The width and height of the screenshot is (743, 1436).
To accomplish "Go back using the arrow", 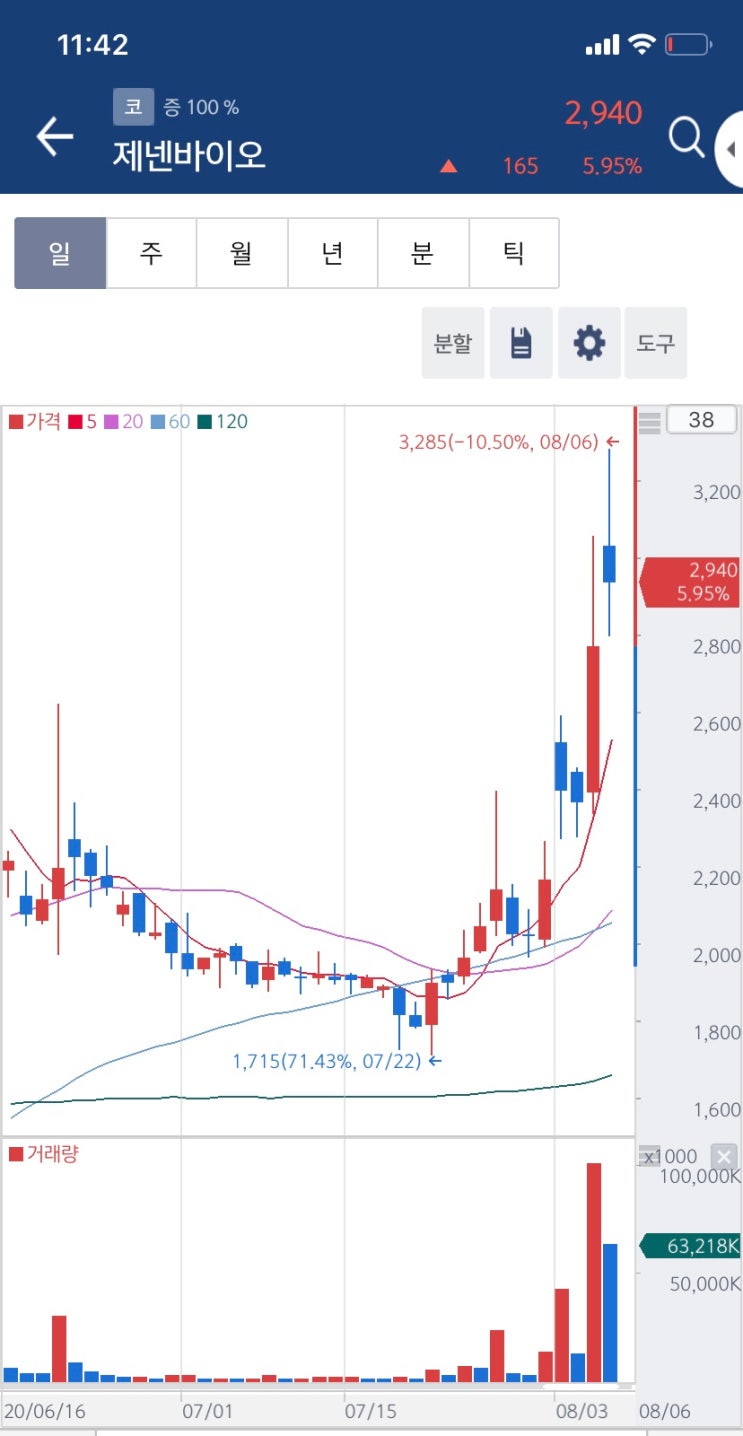I will [55, 137].
